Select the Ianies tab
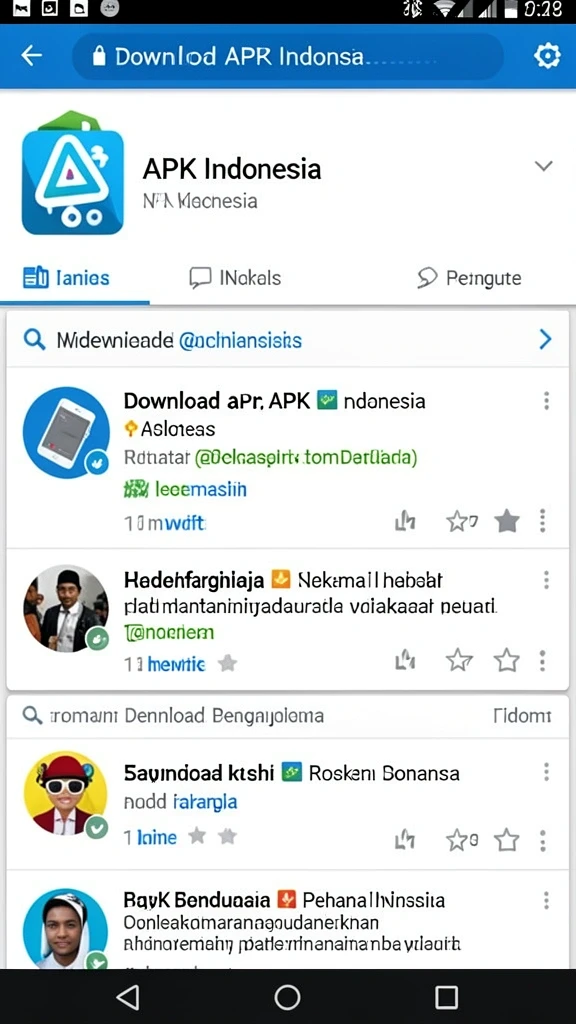 [x=67, y=278]
